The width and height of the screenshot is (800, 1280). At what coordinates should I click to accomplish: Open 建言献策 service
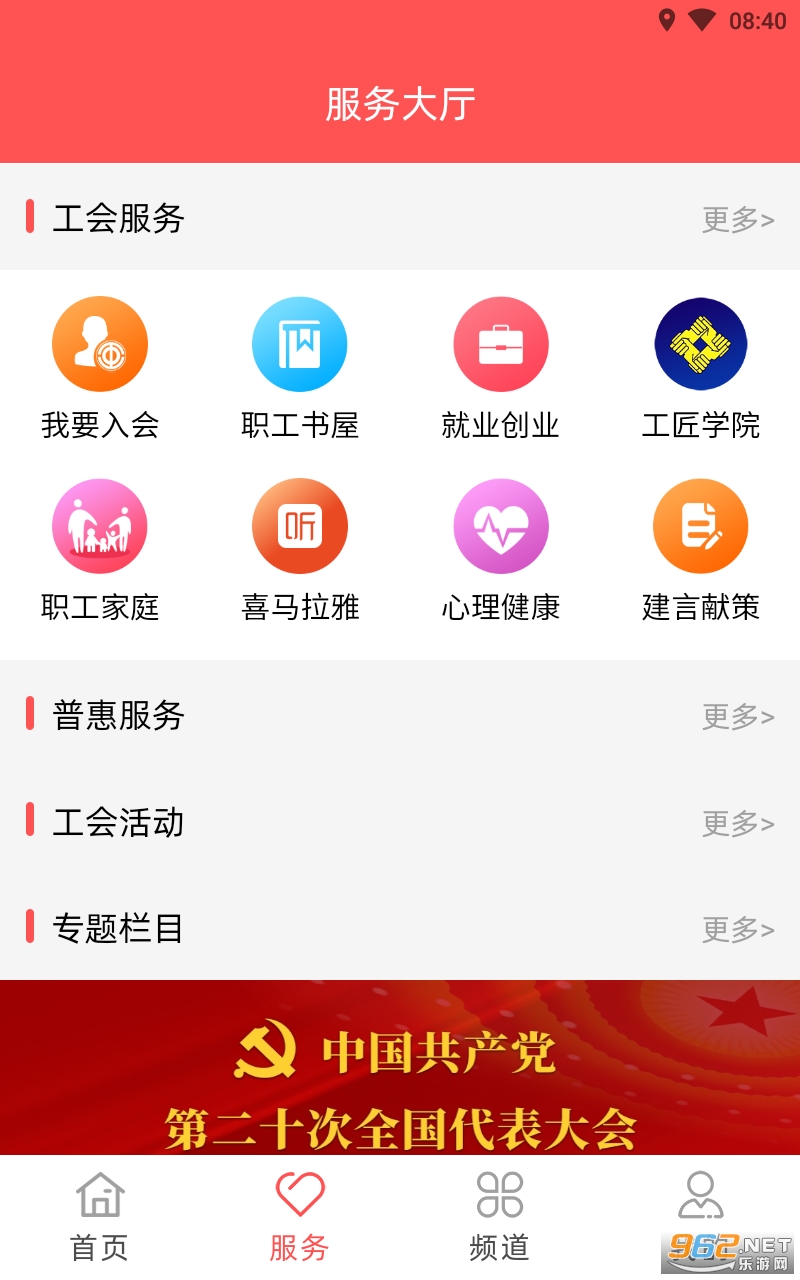point(700,527)
